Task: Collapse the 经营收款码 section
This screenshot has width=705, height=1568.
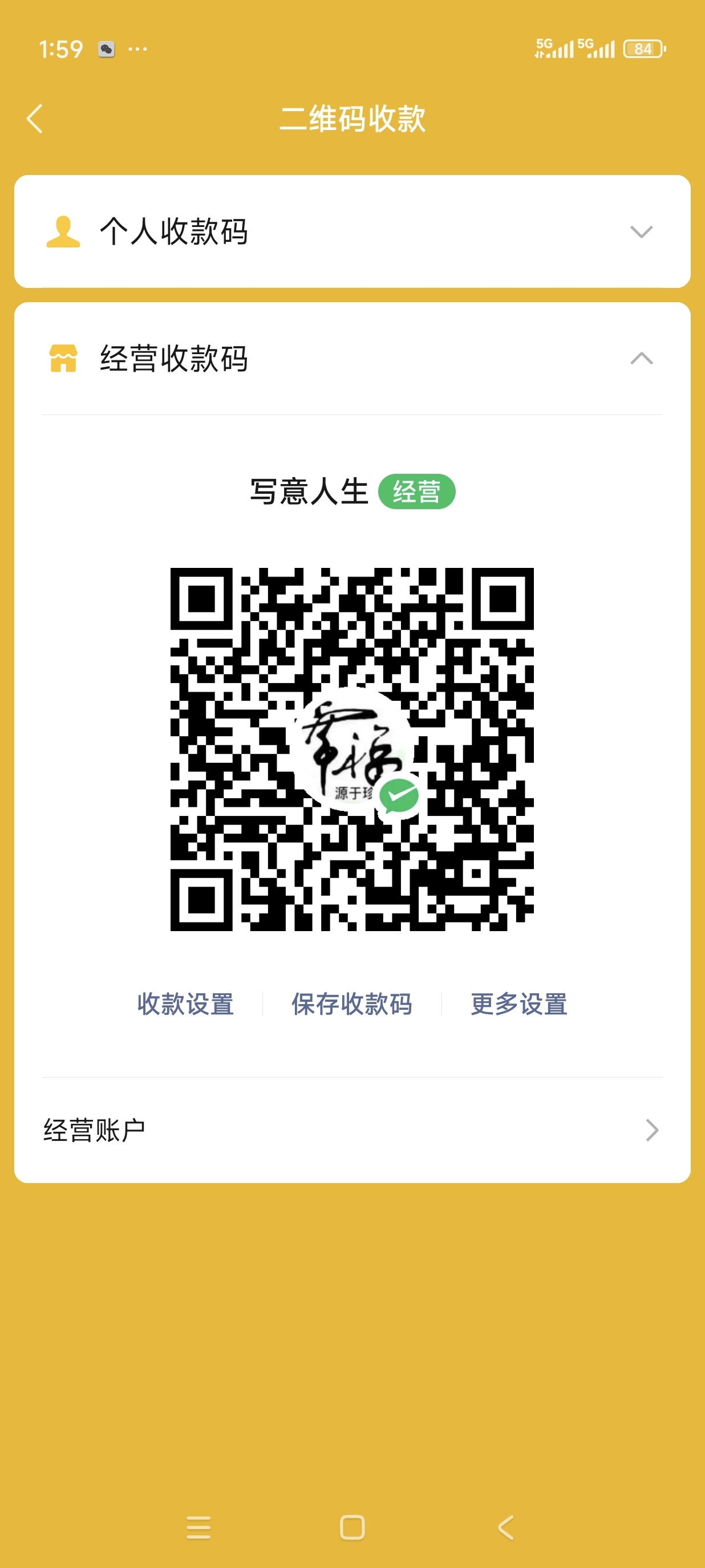Action: click(641, 359)
